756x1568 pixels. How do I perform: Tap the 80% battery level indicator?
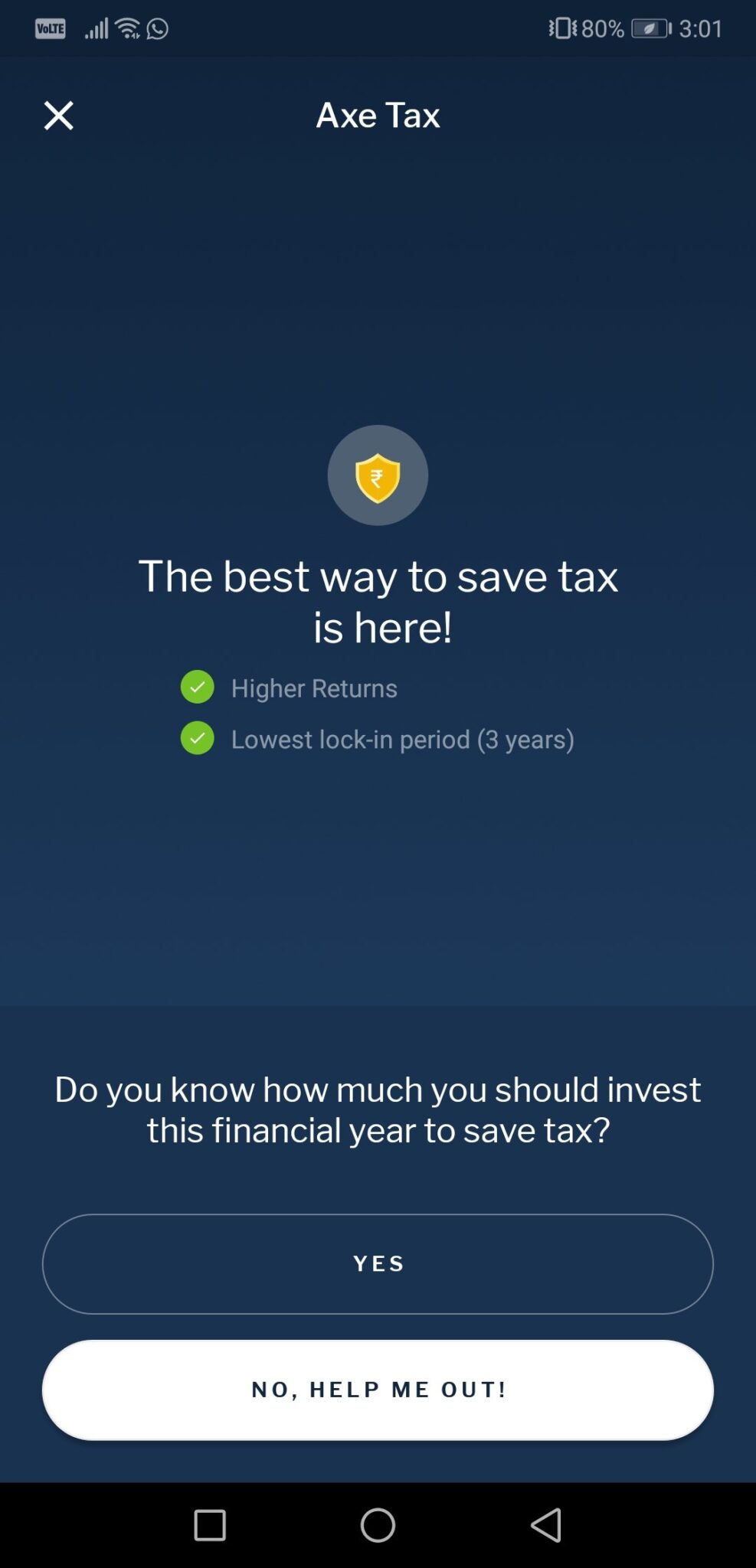click(x=604, y=28)
